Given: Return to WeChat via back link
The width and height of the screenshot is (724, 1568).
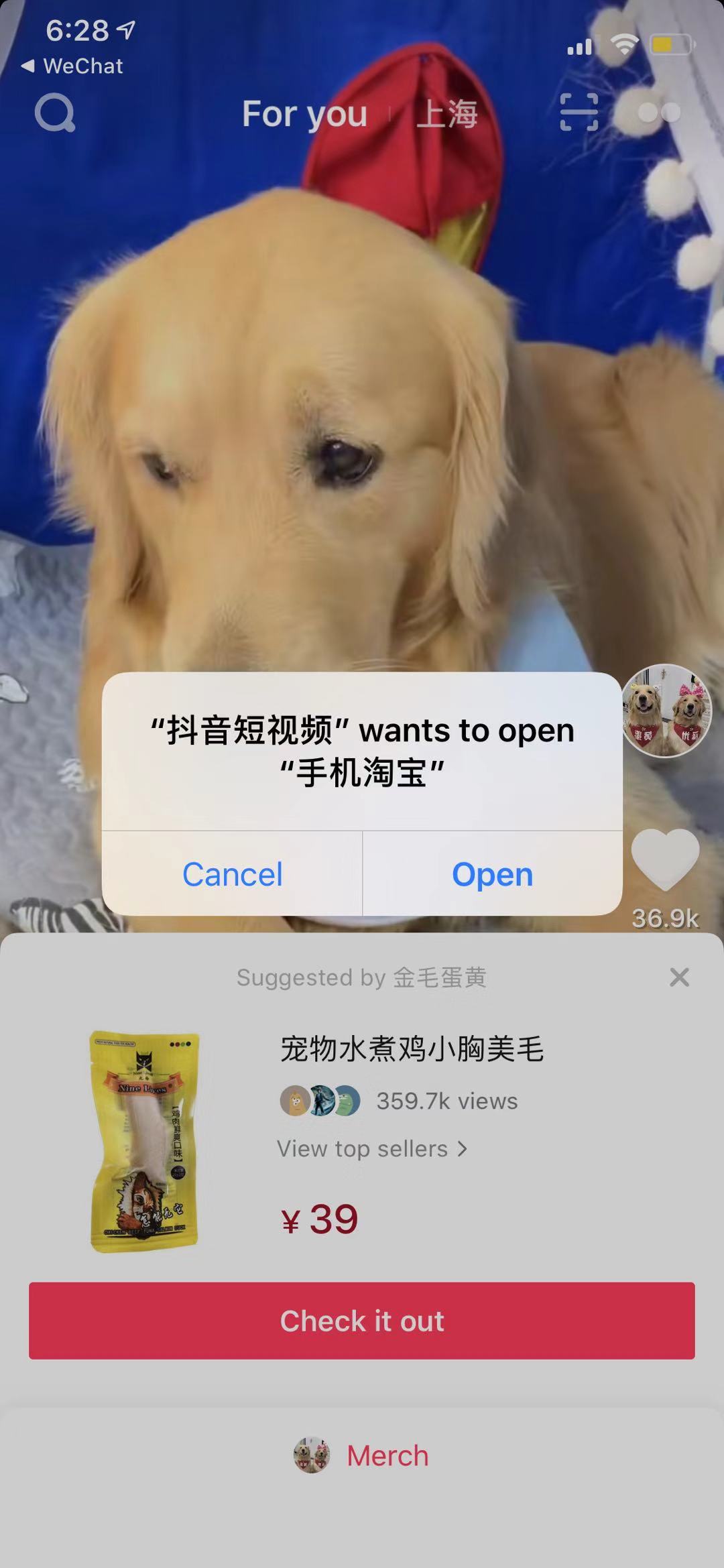Looking at the screenshot, I should pyautogui.click(x=72, y=66).
